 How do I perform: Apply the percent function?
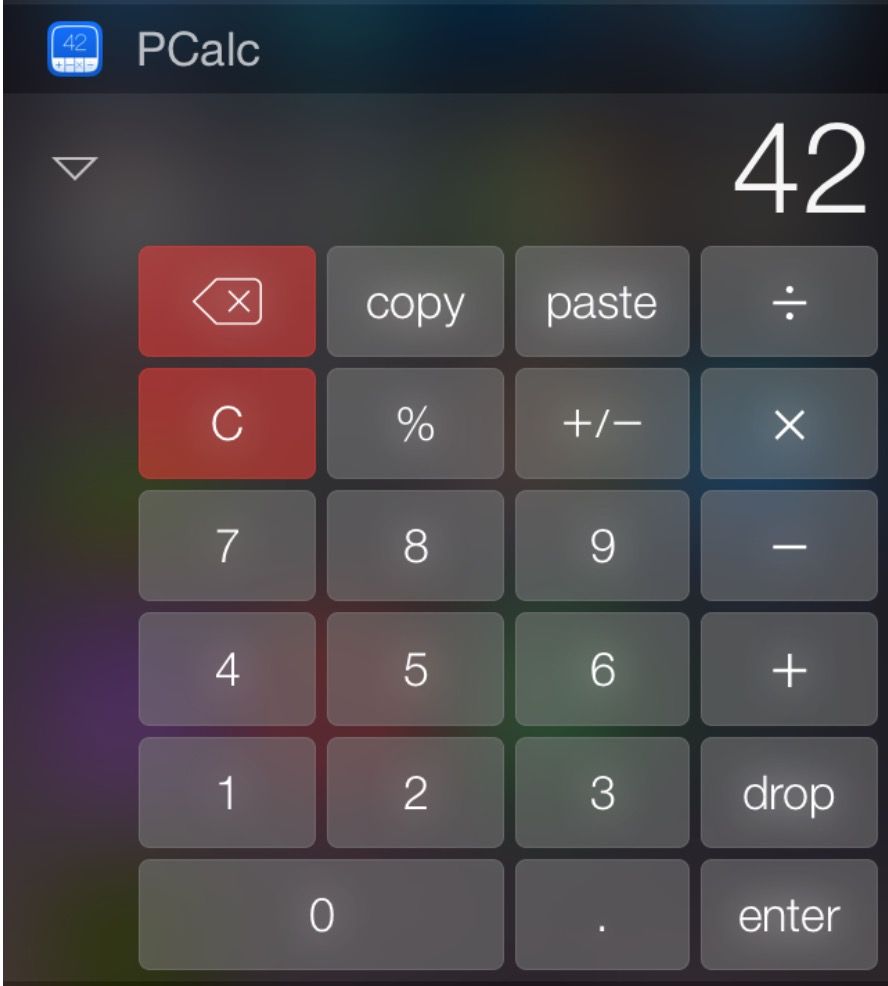(415, 424)
